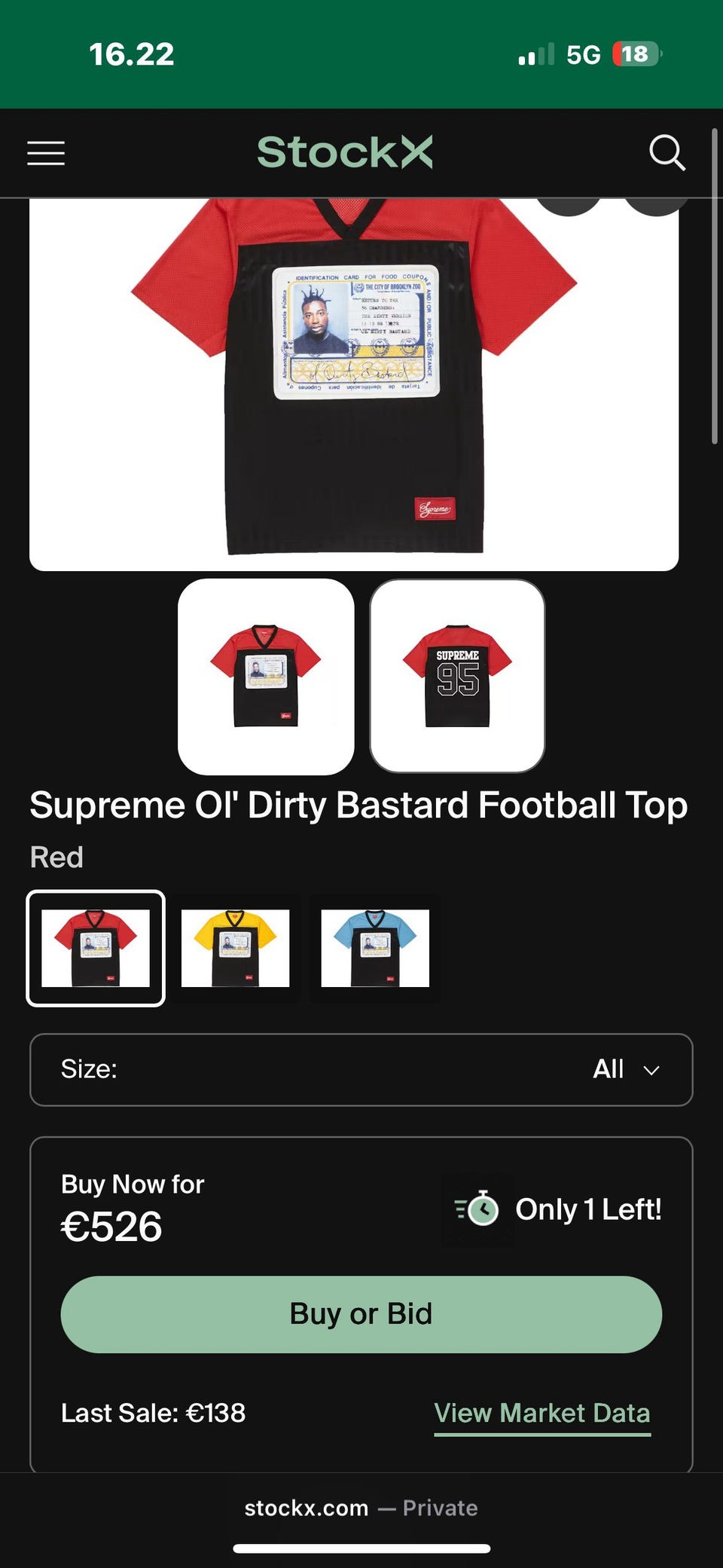The width and height of the screenshot is (723, 1568).
Task: Select the back view thumbnail showing 95
Action: tap(457, 677)
